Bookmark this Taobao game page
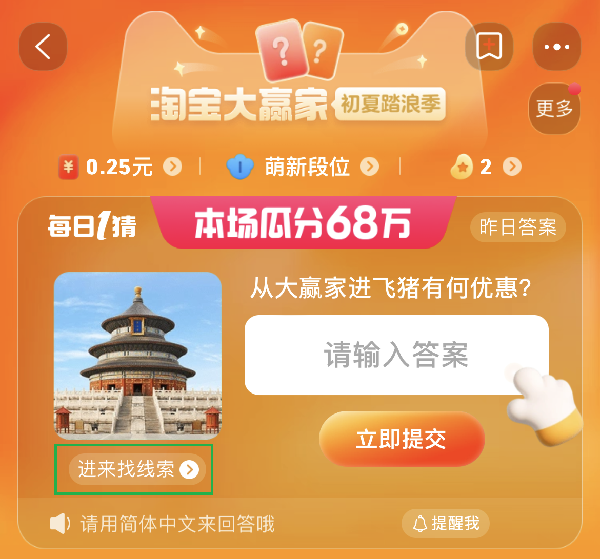600x559 pixels. click(x=489, y=47)
